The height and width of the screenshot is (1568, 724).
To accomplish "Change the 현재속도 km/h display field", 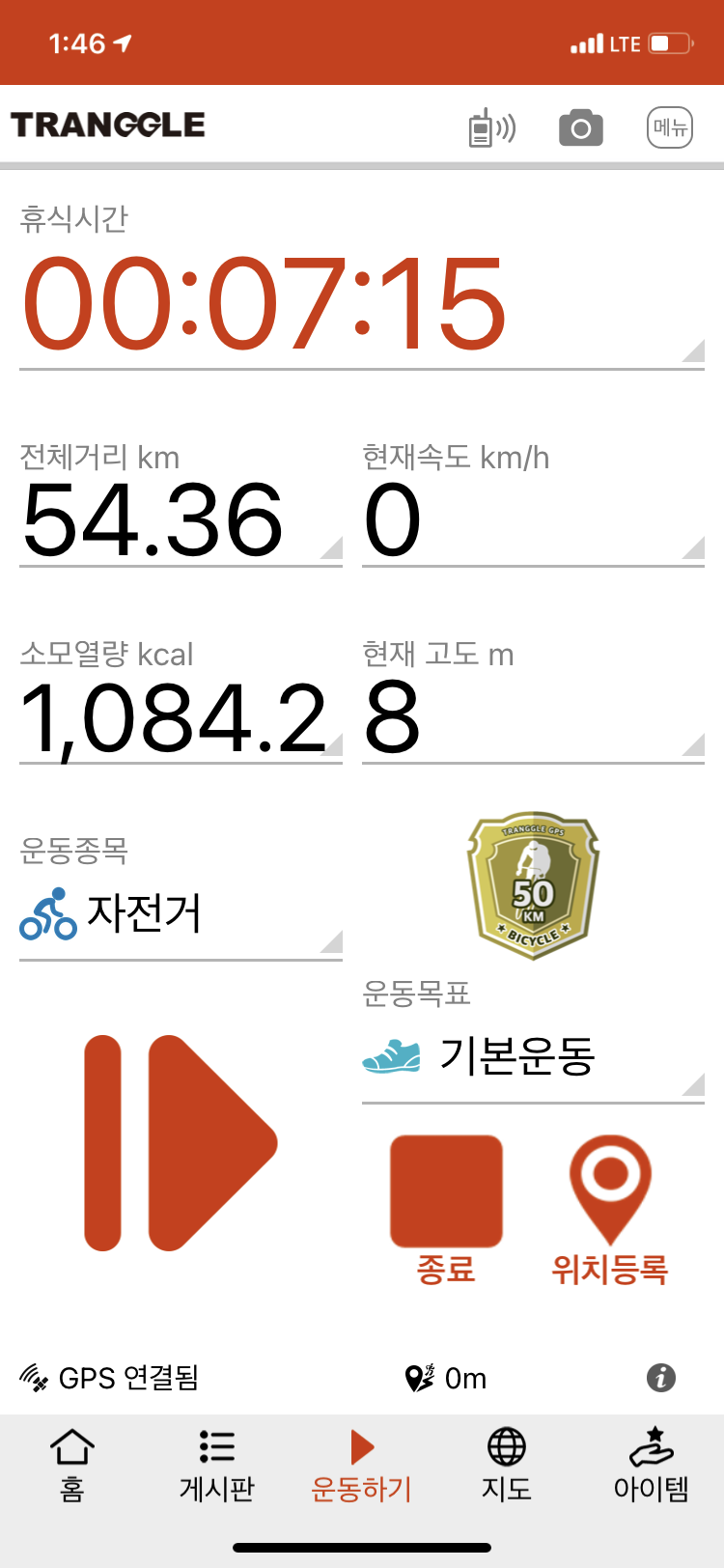I will click(532, 520).
